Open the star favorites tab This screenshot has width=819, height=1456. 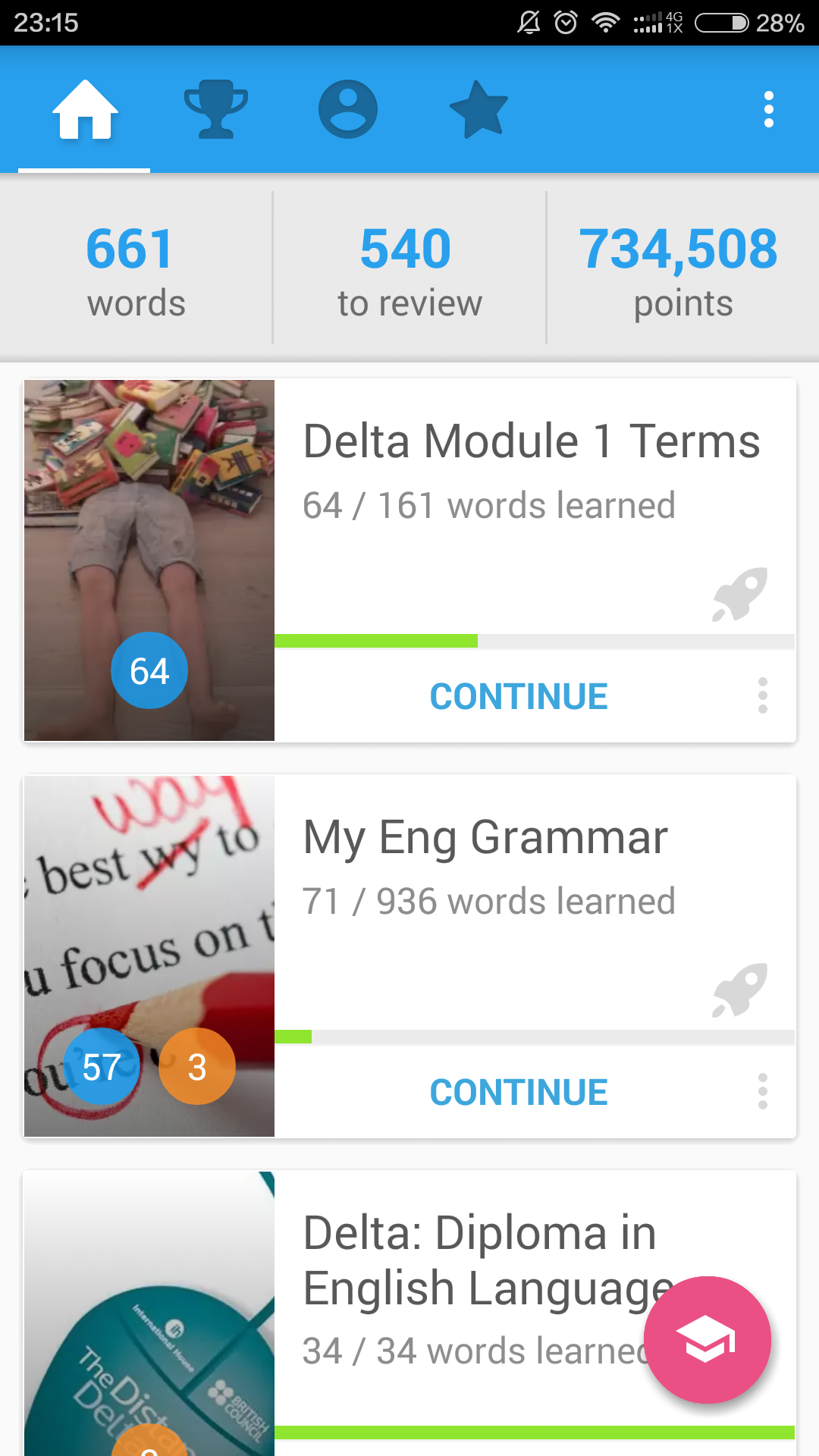pyautogui.click(x=479, y=110)
